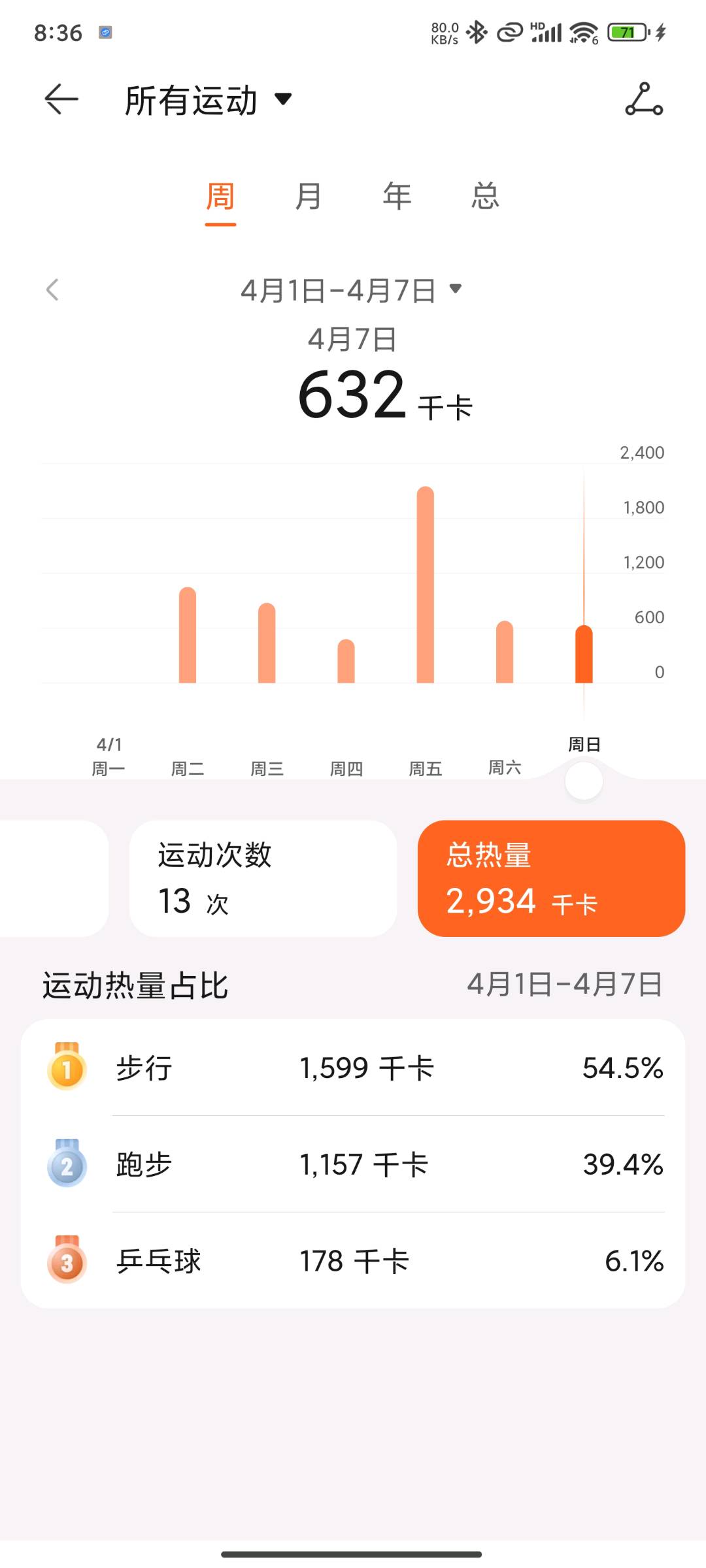The width and height of the screenshot is (706, 1568).
Task: Open the 所有运动 sport type dropdown
Action: pos(208,101)
